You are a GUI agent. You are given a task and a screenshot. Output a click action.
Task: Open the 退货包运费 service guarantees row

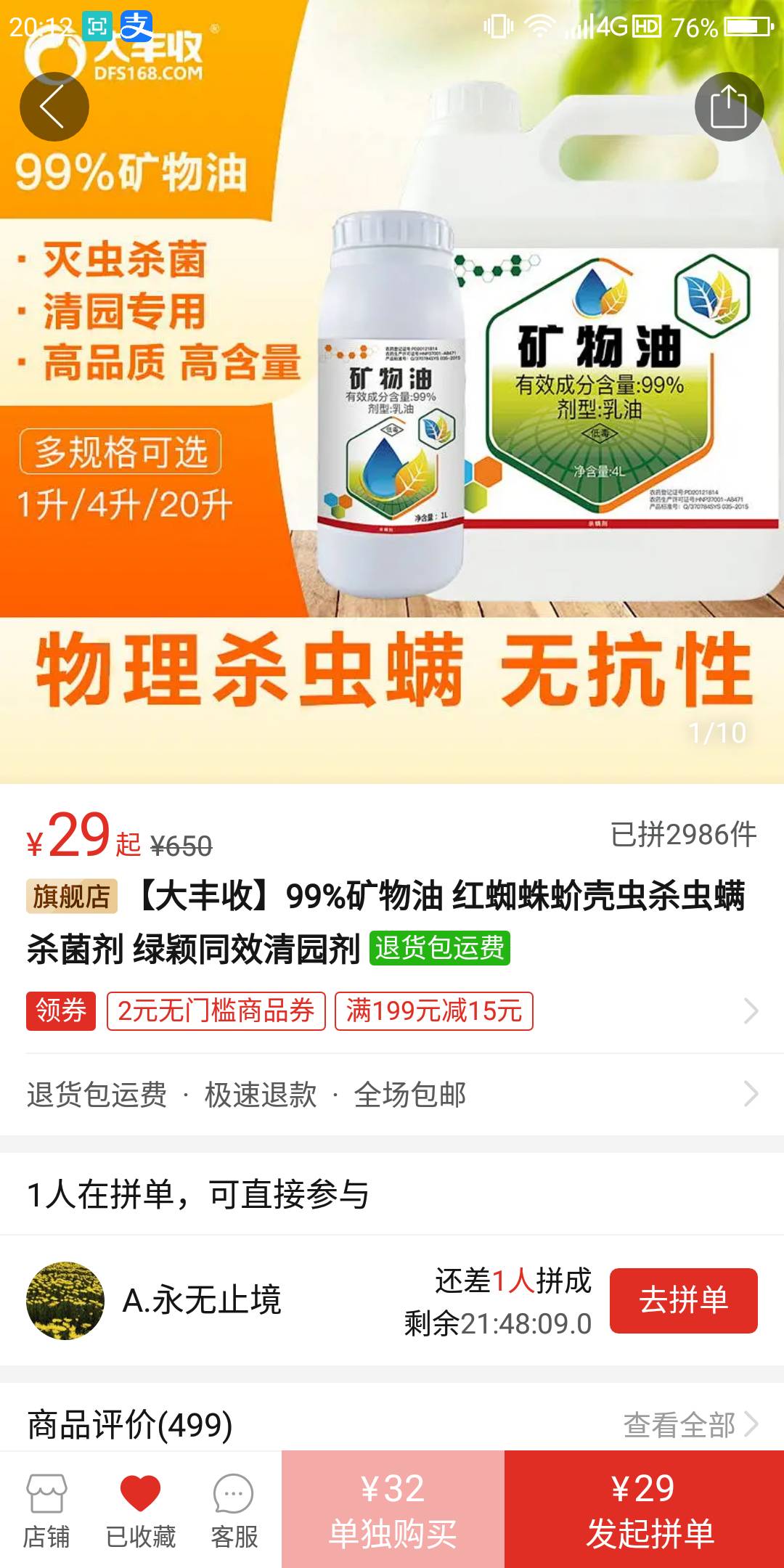(392, 1094)
